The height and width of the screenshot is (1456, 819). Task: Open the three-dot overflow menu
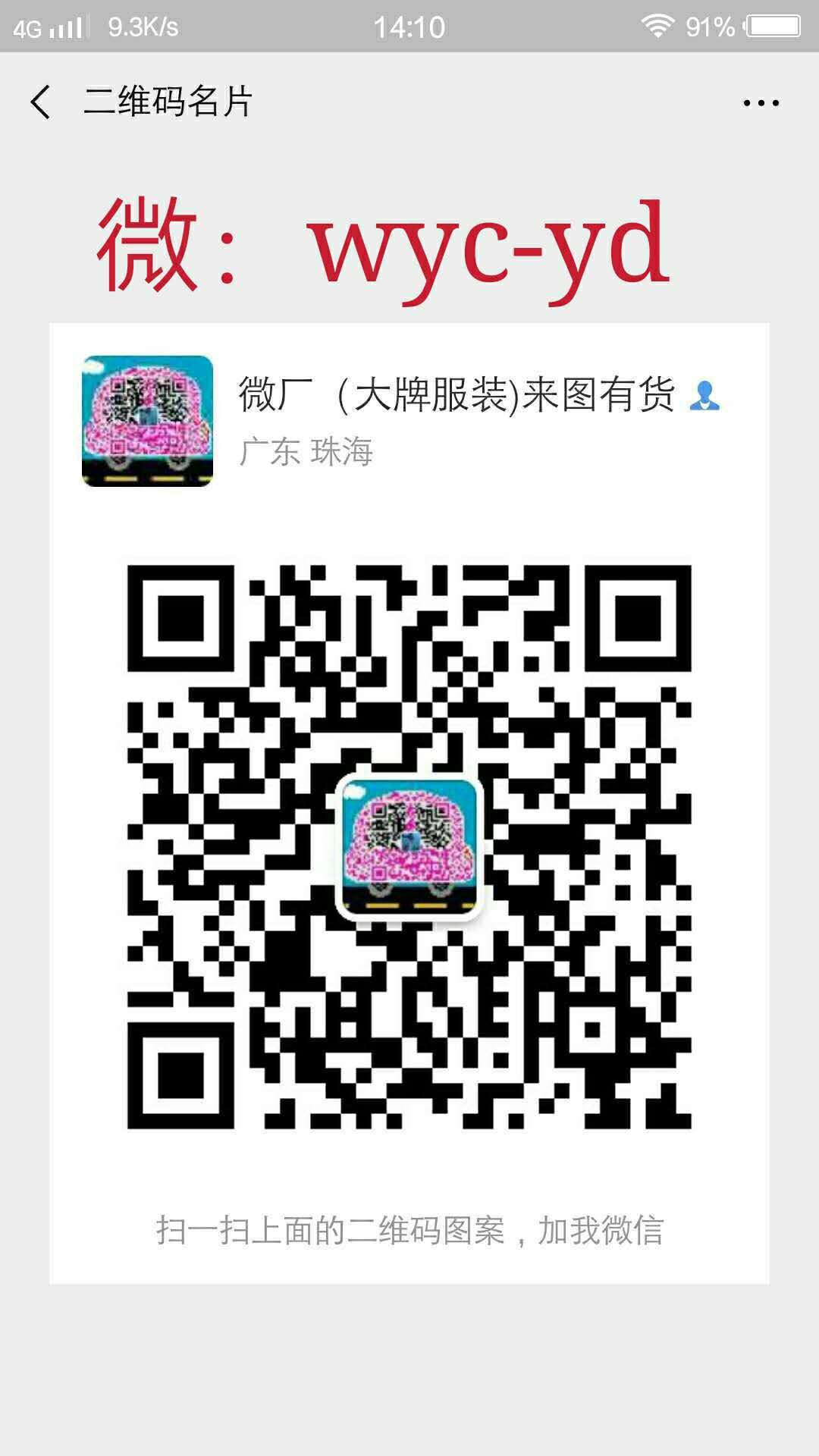coord(761,103)
